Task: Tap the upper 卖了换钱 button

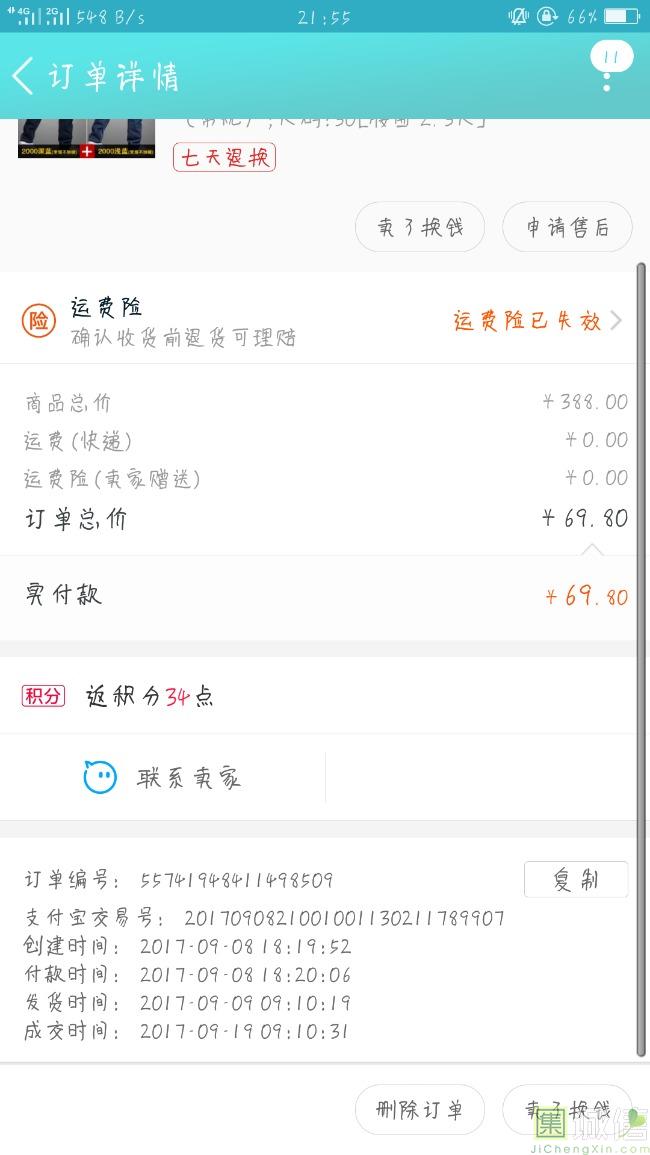Action: pos(420,227)
